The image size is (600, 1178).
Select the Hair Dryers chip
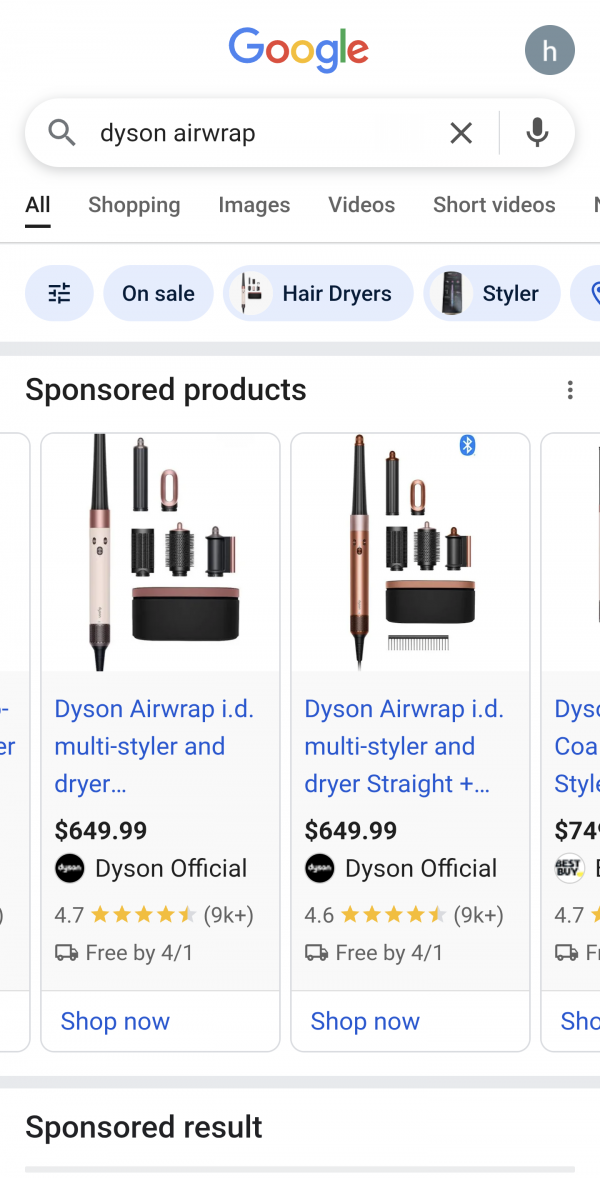pyautogui.click(x=318, y=293)
